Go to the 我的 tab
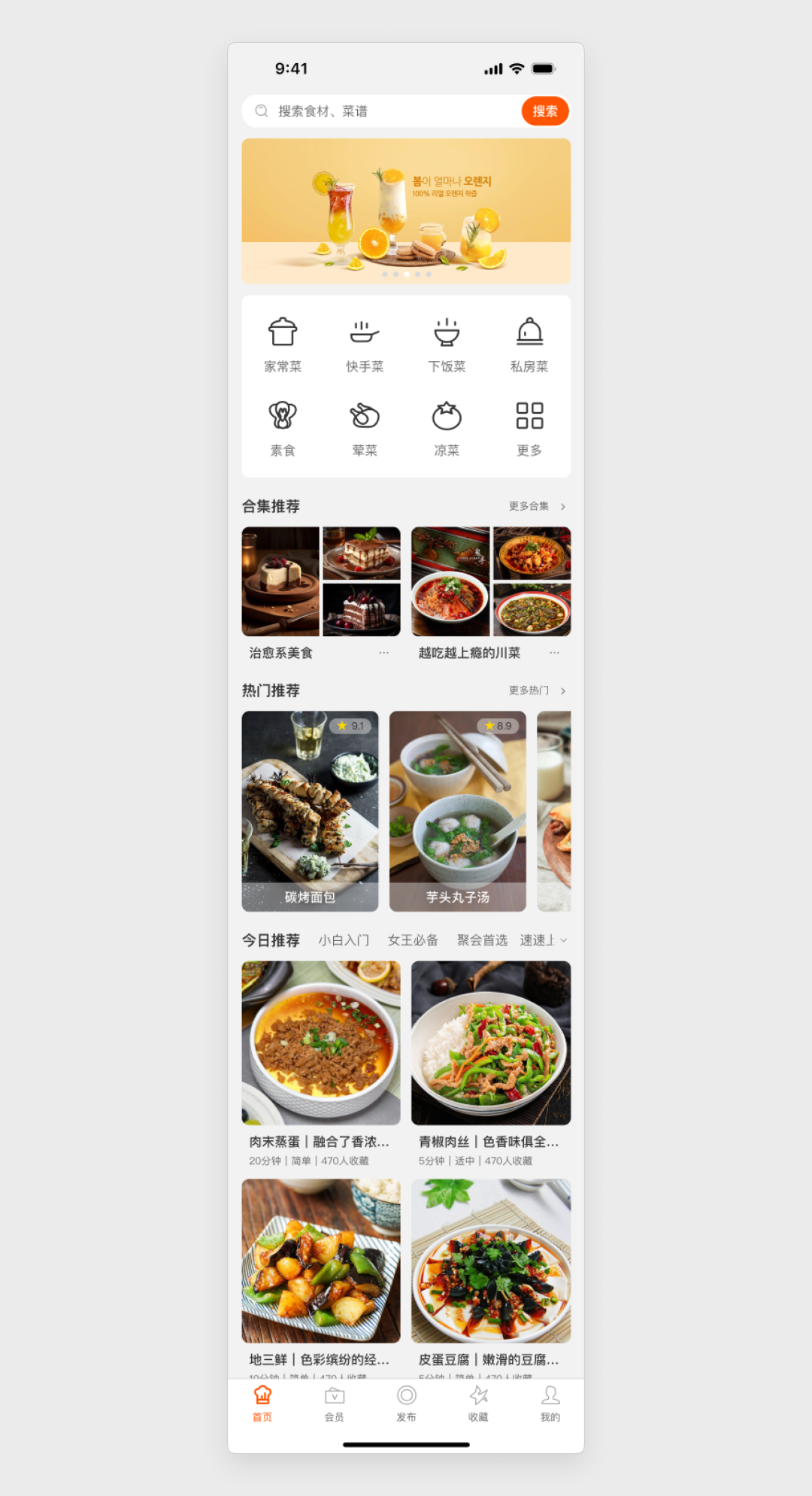This screenshot has width=812, height=1496. click(x=550, y=1403)
